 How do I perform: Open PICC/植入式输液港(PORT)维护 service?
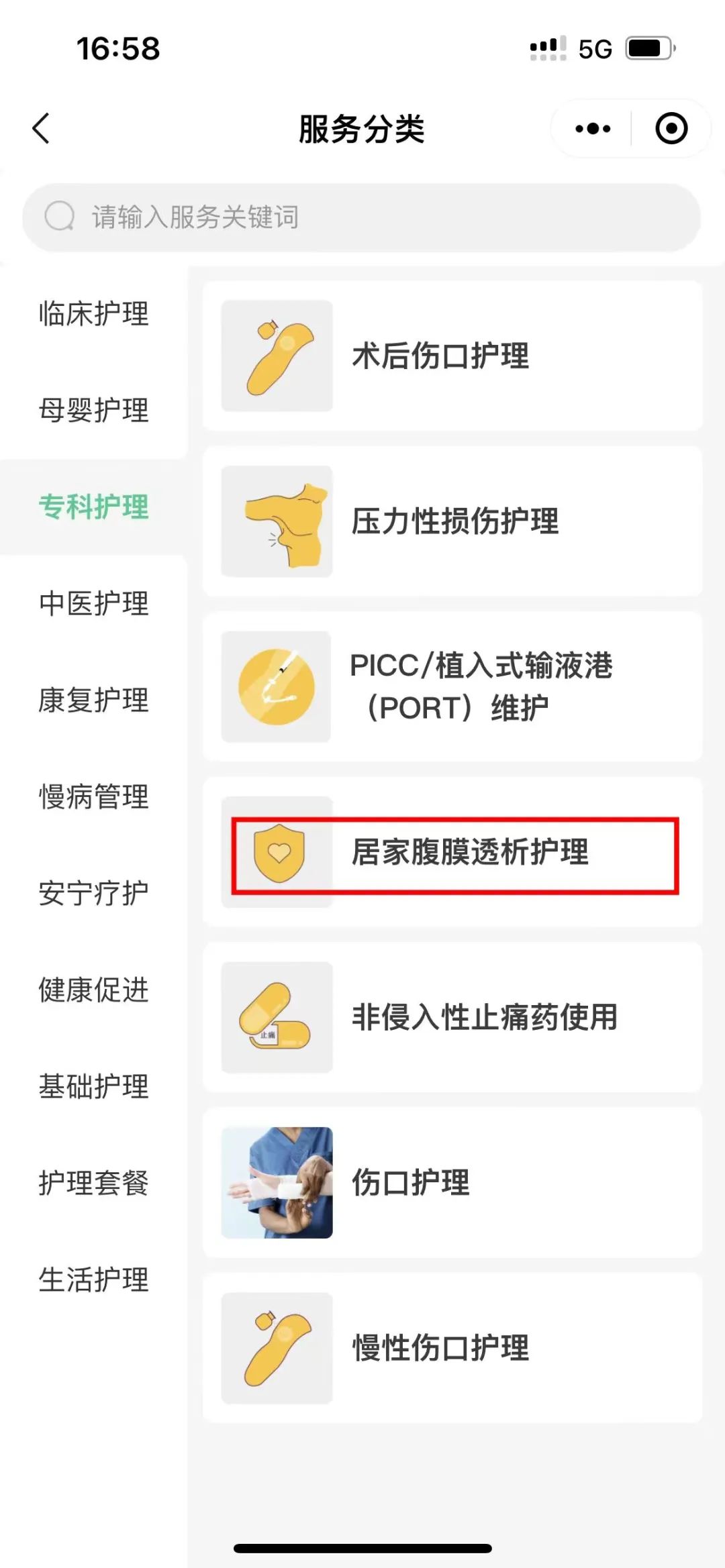click(x=452, y=686)
